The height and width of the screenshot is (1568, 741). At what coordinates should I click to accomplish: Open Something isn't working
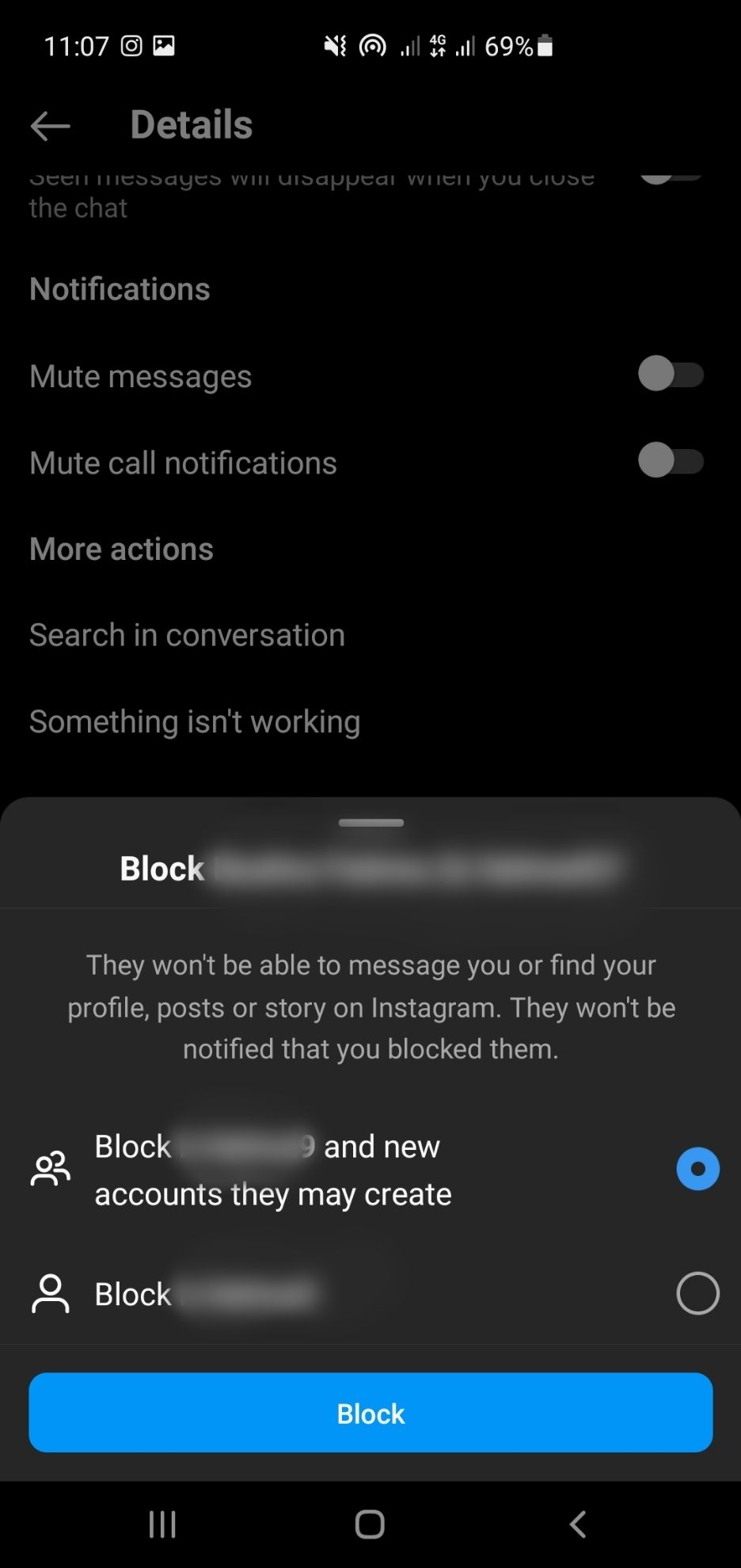click(195, 721)
